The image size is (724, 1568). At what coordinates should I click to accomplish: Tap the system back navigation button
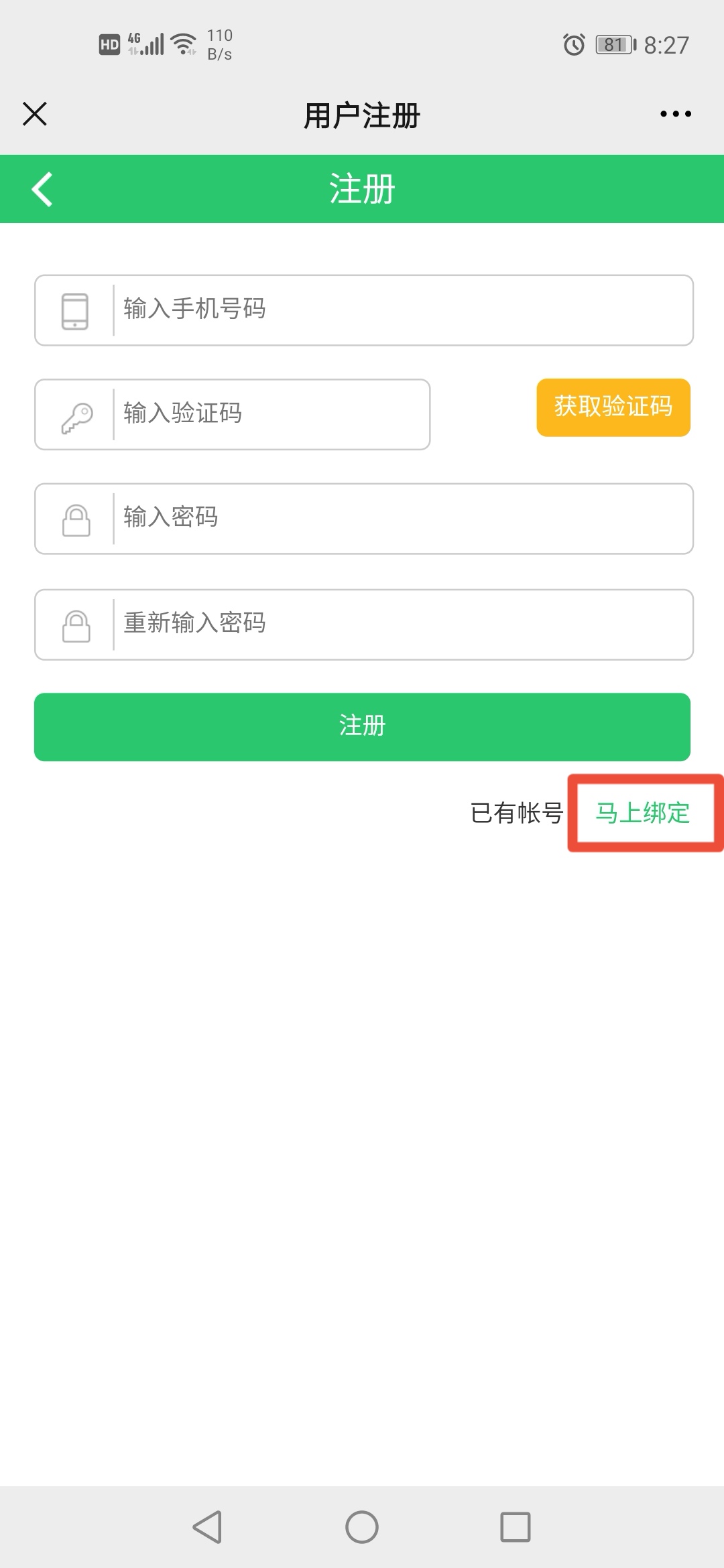[x=208, y=1527]
